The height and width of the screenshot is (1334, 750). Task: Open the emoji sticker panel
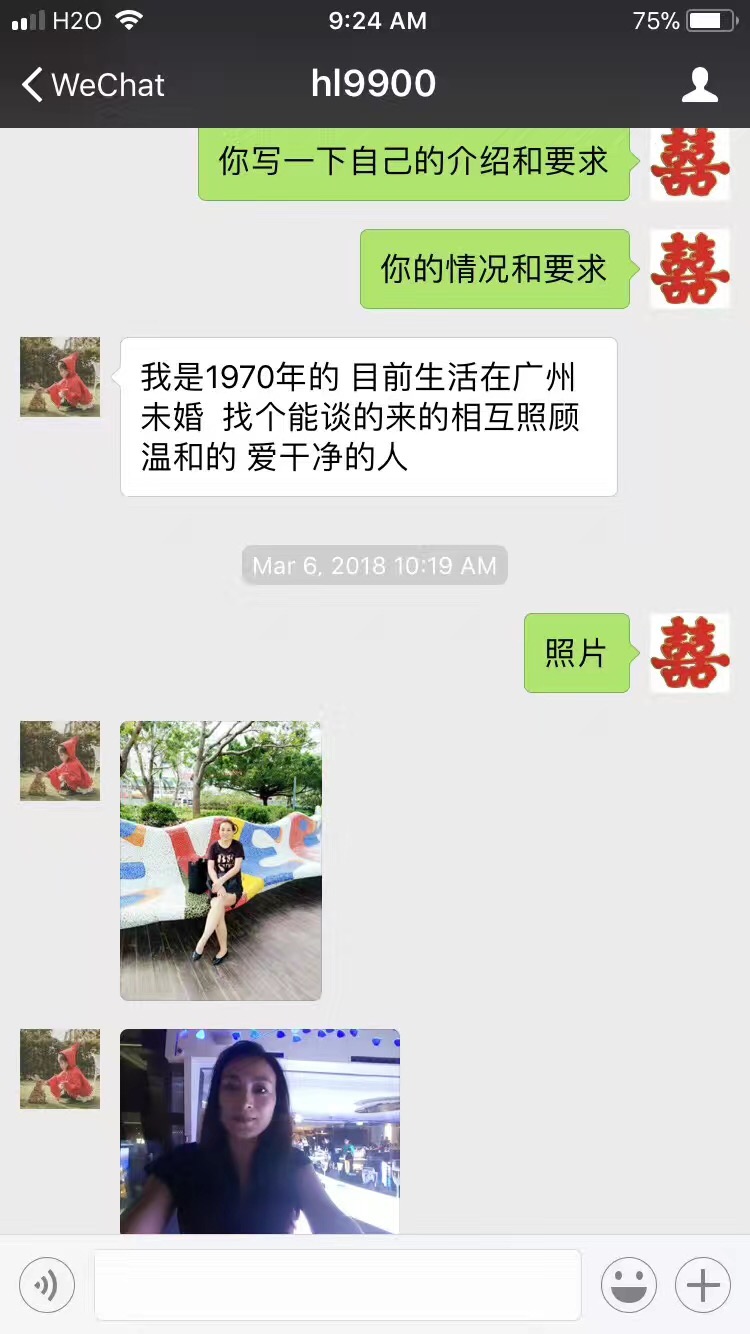point(628,1285)
